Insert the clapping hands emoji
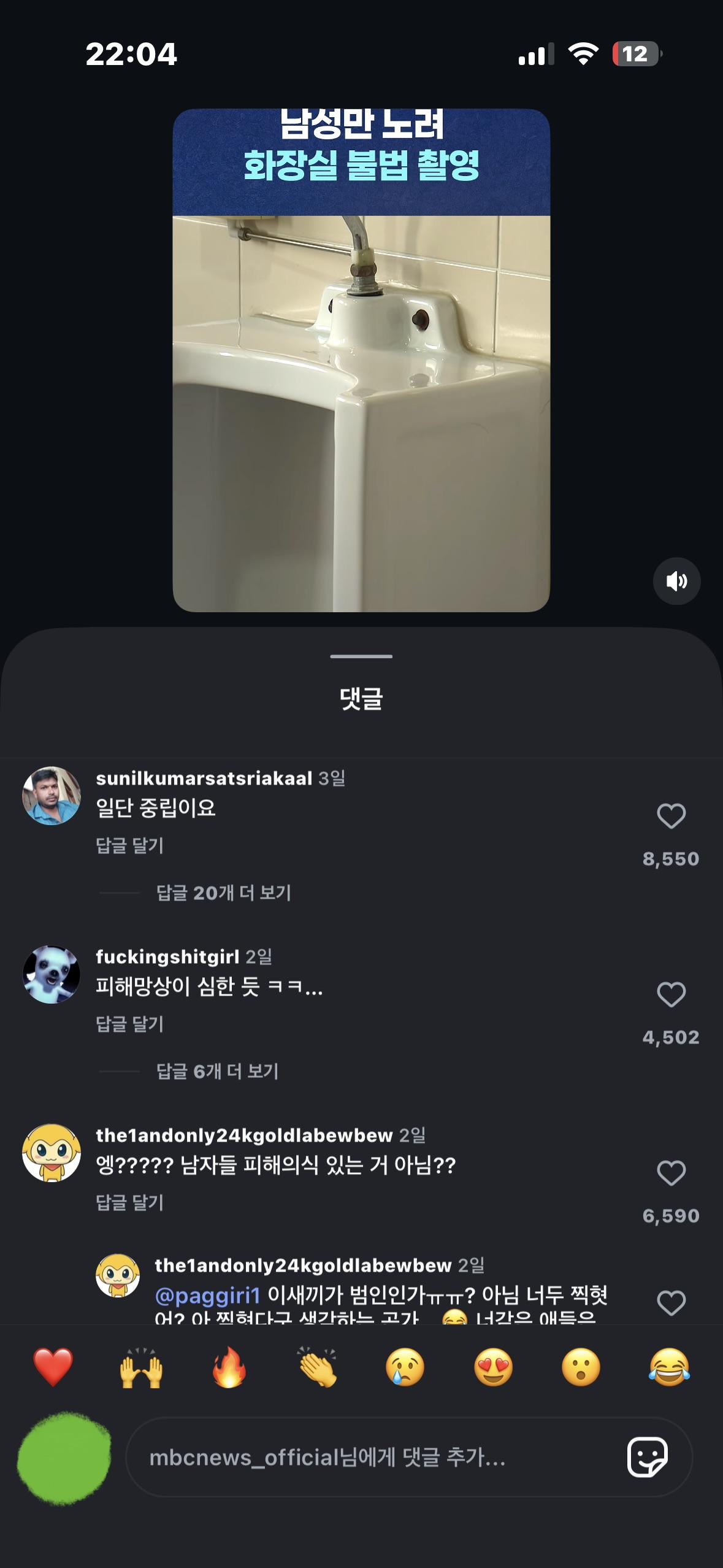The height and width of the screenshot is (1568, 723). [x=317, y=1367]
